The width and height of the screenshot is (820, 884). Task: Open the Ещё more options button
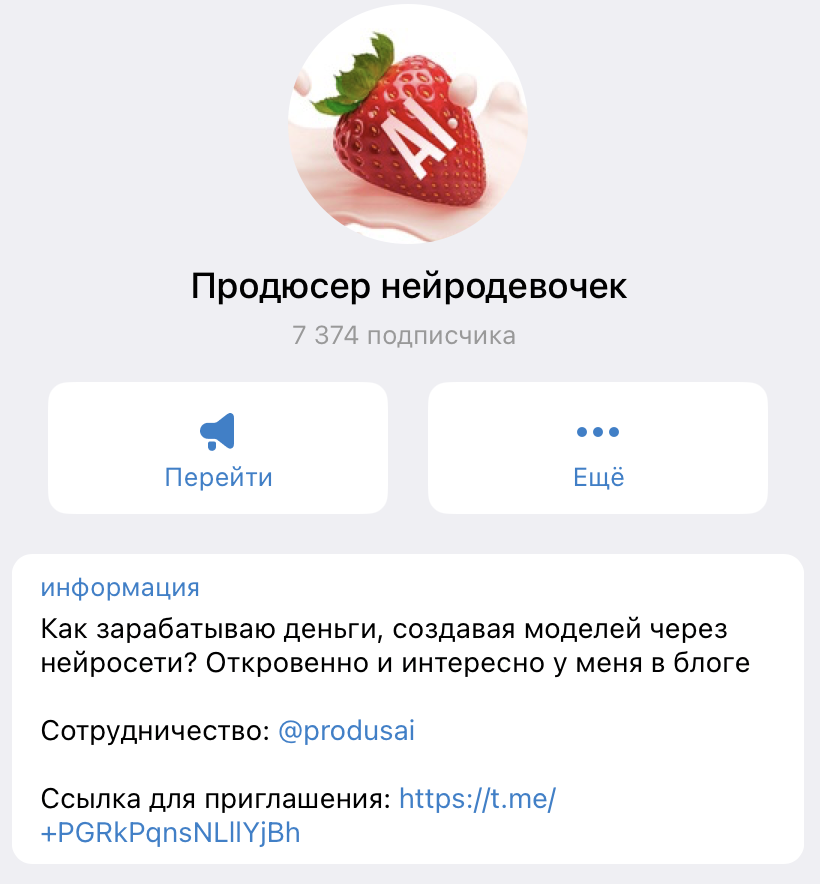point(598,448)
